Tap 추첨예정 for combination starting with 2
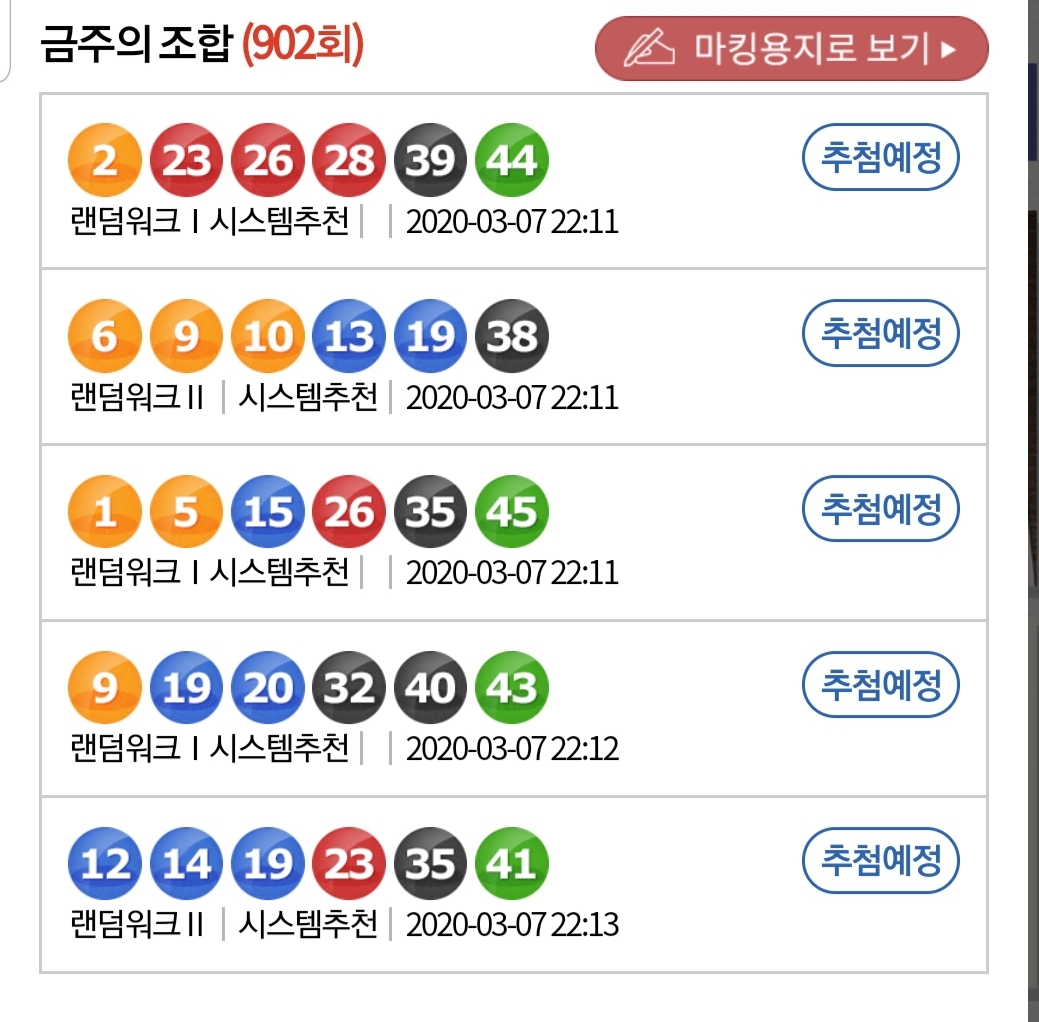Image resolution: width=1039 pixels, height=1022 pixels. (x=881, y=159)
